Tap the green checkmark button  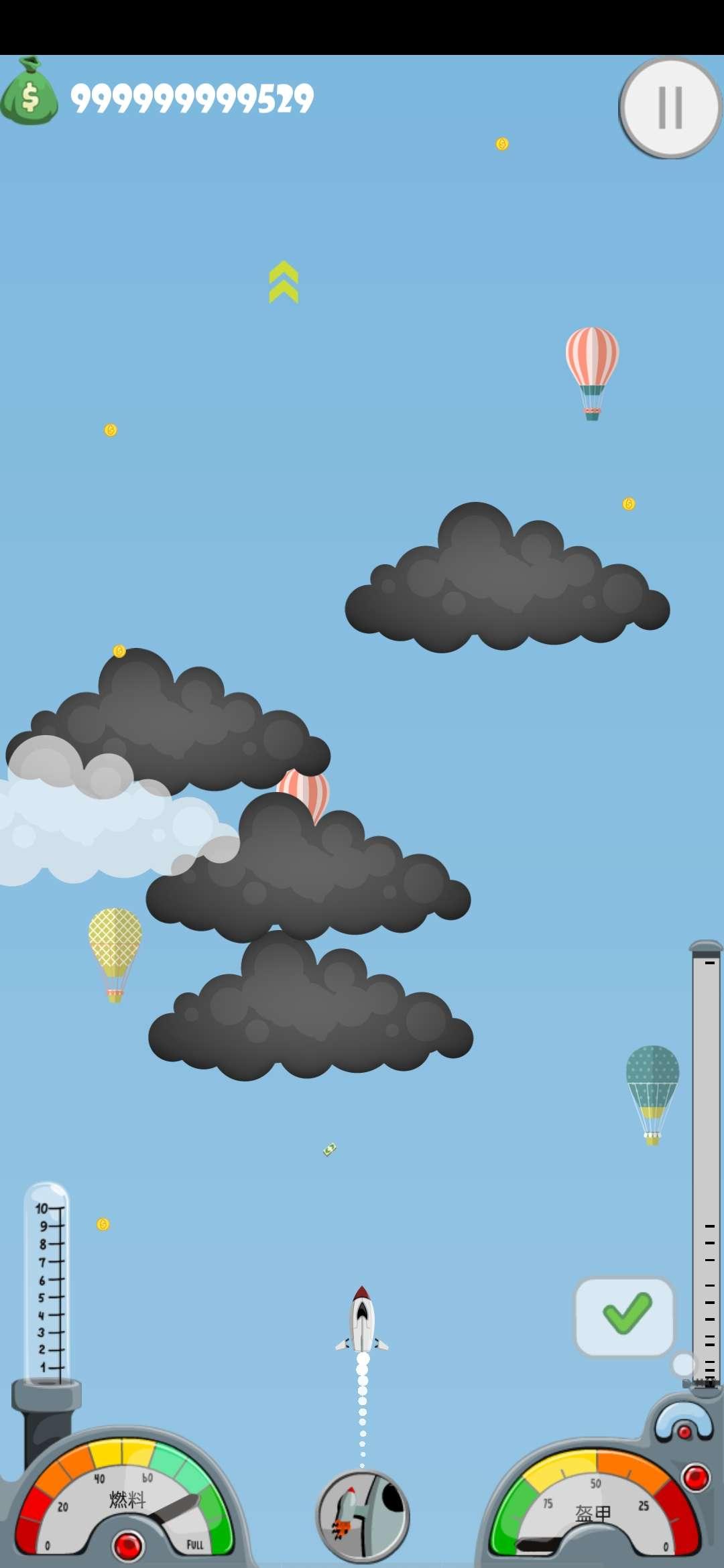pyautogui.click(x=625, y=1316)
